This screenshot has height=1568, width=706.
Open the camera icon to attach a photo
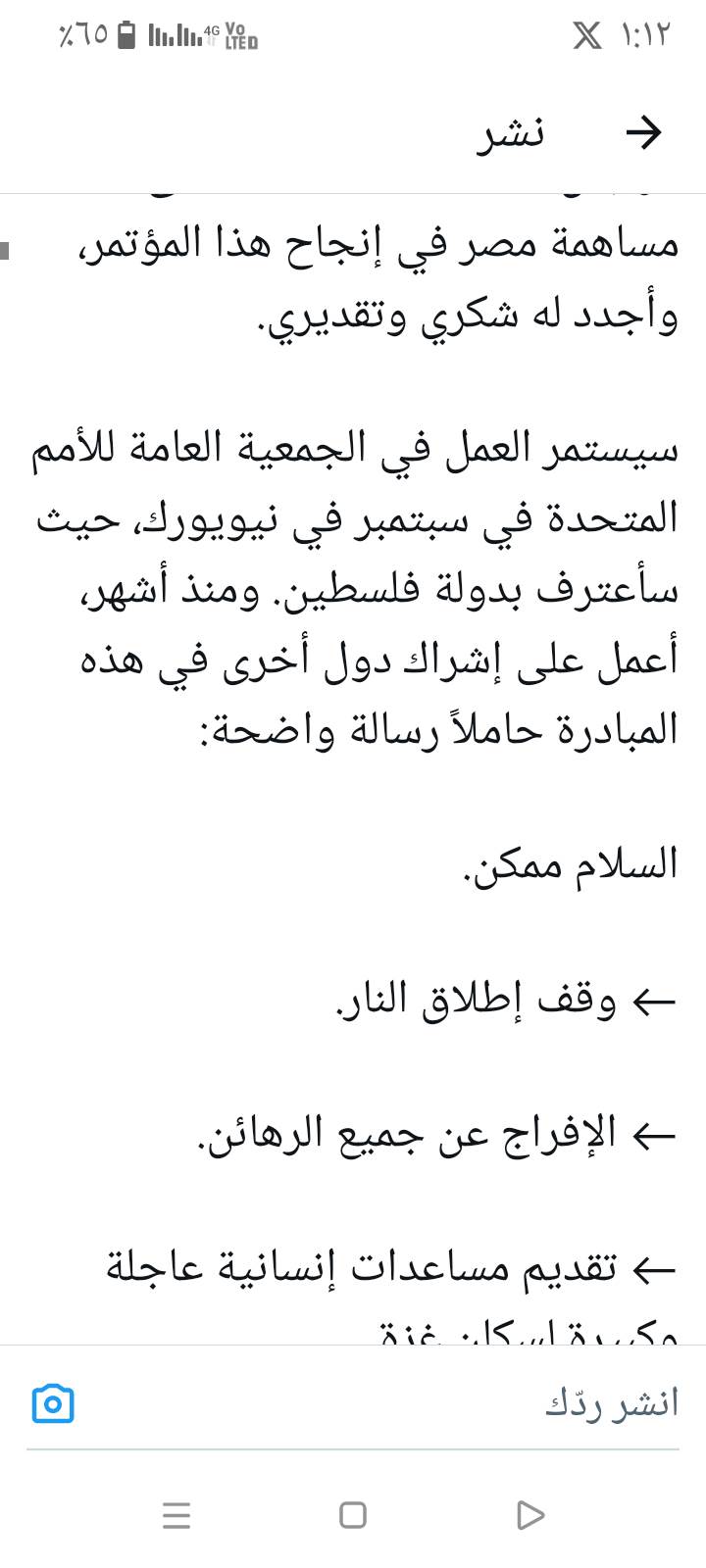tap(53, 1404)
